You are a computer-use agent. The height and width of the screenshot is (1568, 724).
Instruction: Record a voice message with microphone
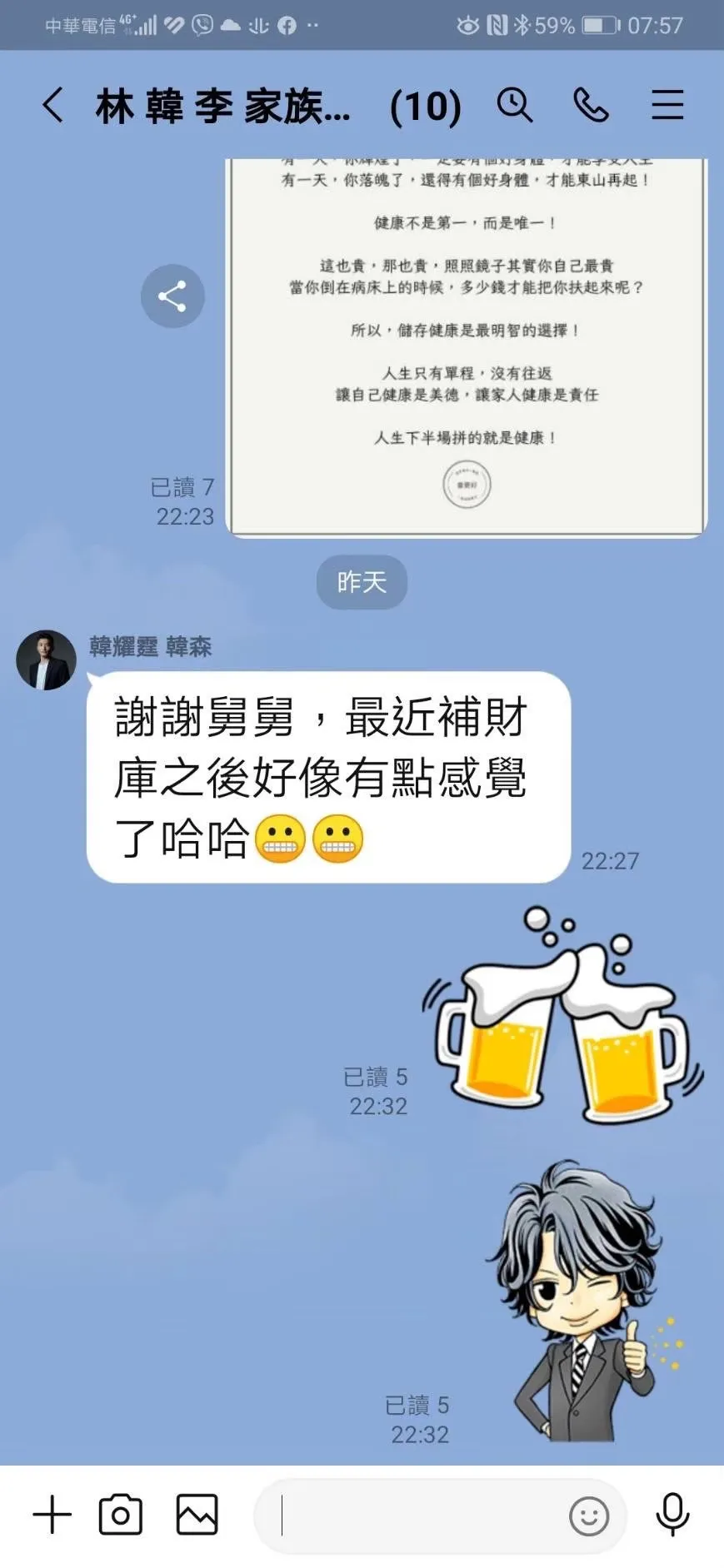672,1515
